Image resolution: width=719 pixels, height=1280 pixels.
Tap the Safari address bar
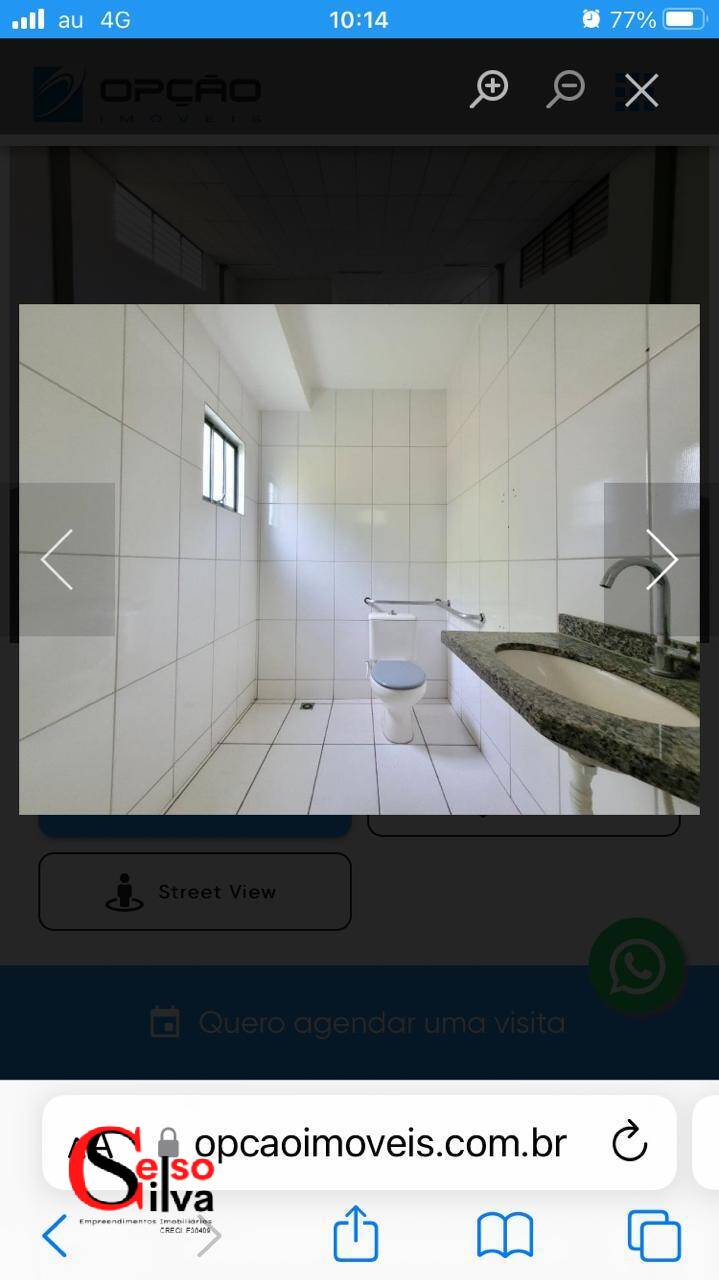380,1142
